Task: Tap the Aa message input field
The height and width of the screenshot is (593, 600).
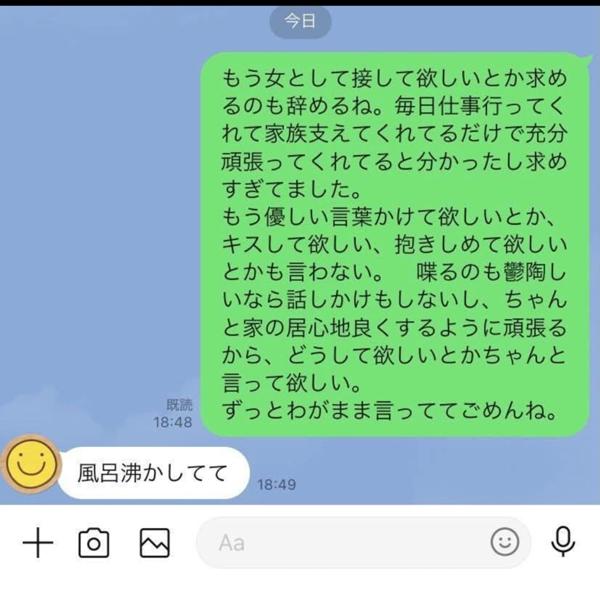Action: (340, 543)
